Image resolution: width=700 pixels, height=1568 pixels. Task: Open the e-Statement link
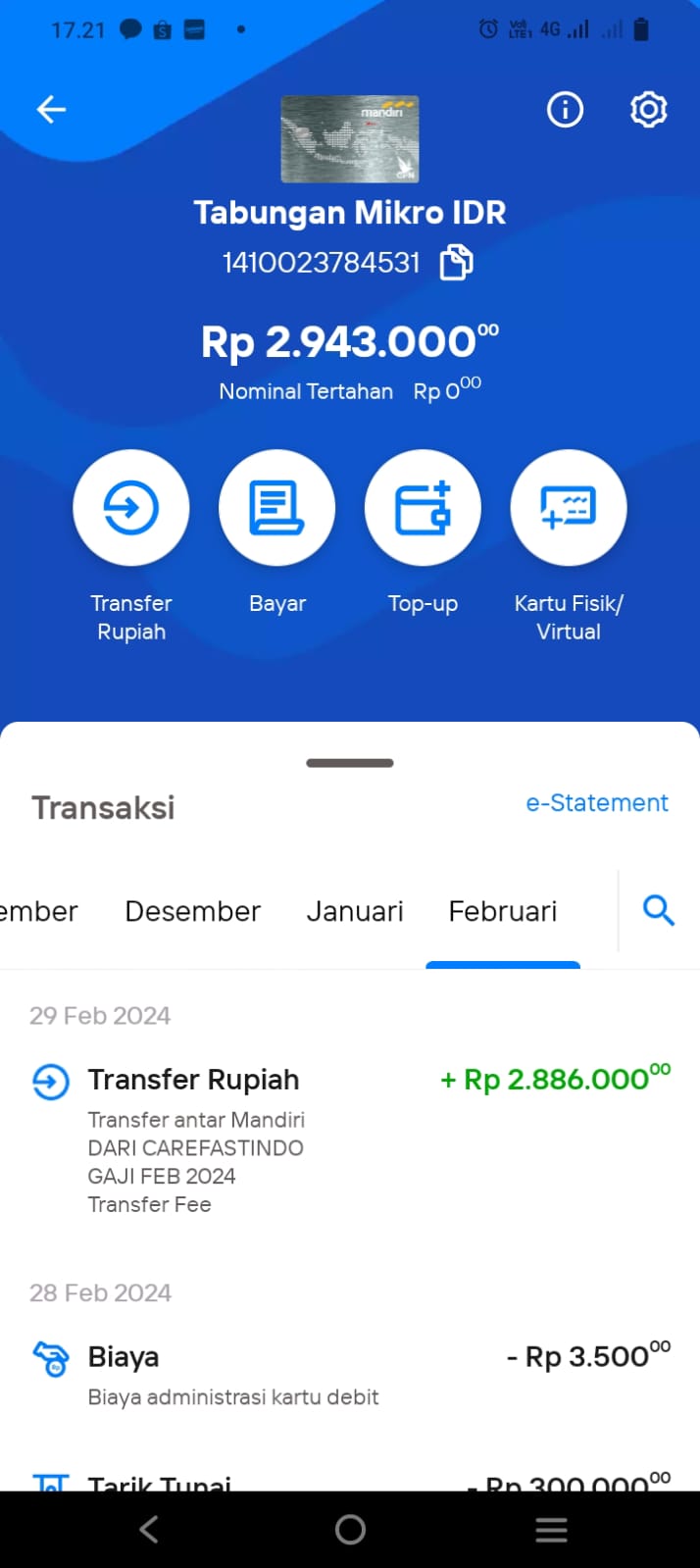point(597,803)
